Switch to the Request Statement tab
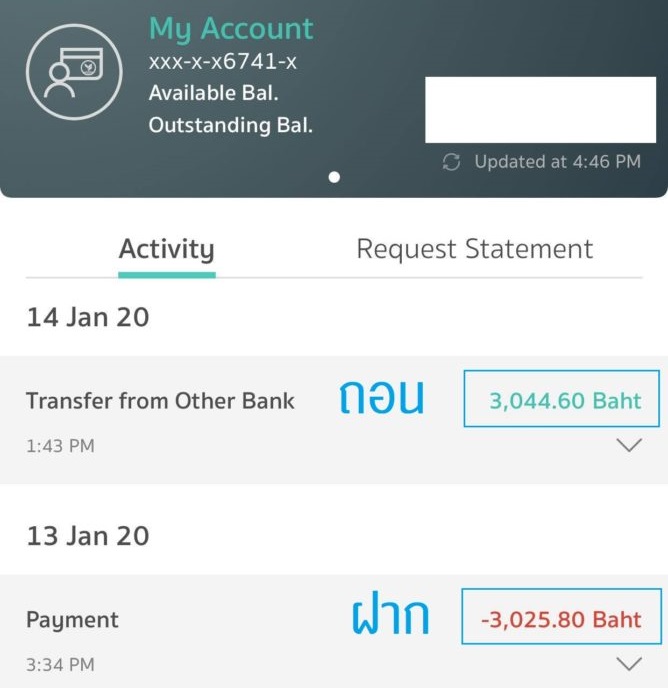668x688 pixels. click(x=474, y=249)
